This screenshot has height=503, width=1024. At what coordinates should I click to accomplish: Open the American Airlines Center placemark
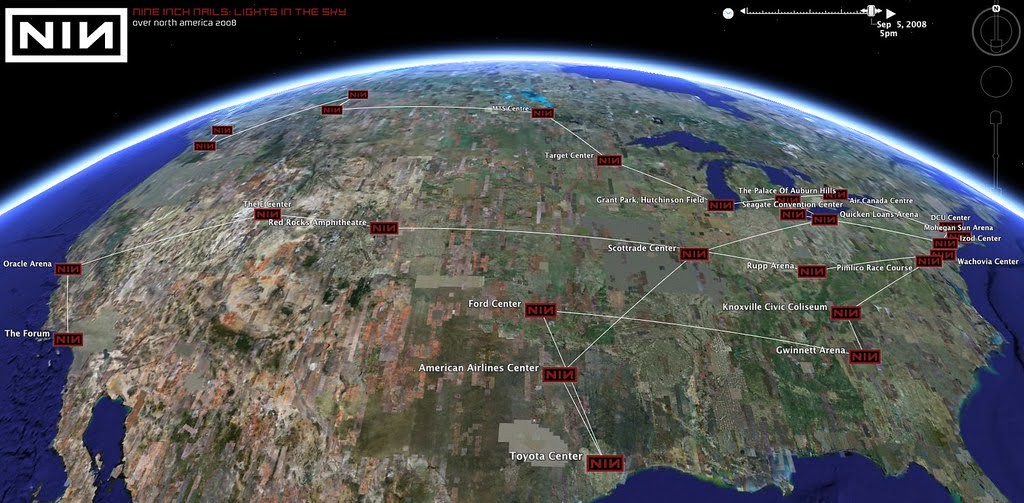560,374
